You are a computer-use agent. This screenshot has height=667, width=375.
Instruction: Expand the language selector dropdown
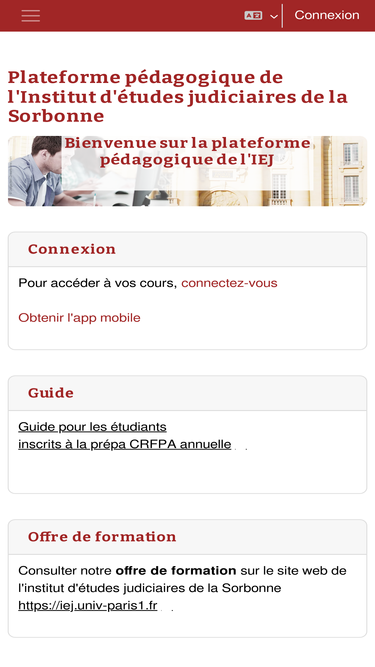point(261,16)
